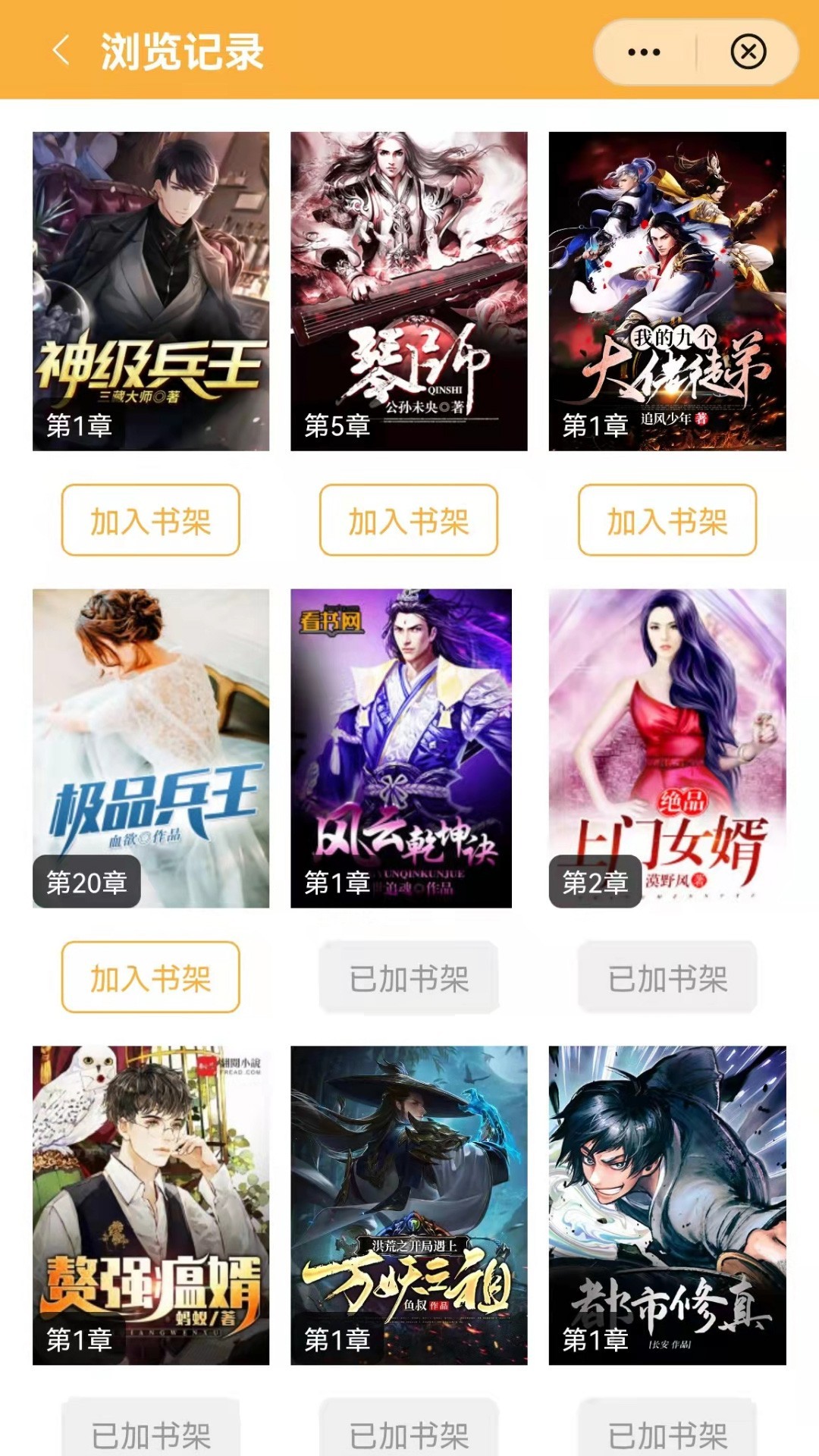The image size is (819, 1456).
Task: Go back using the left arrow
Action: [61, 52]
